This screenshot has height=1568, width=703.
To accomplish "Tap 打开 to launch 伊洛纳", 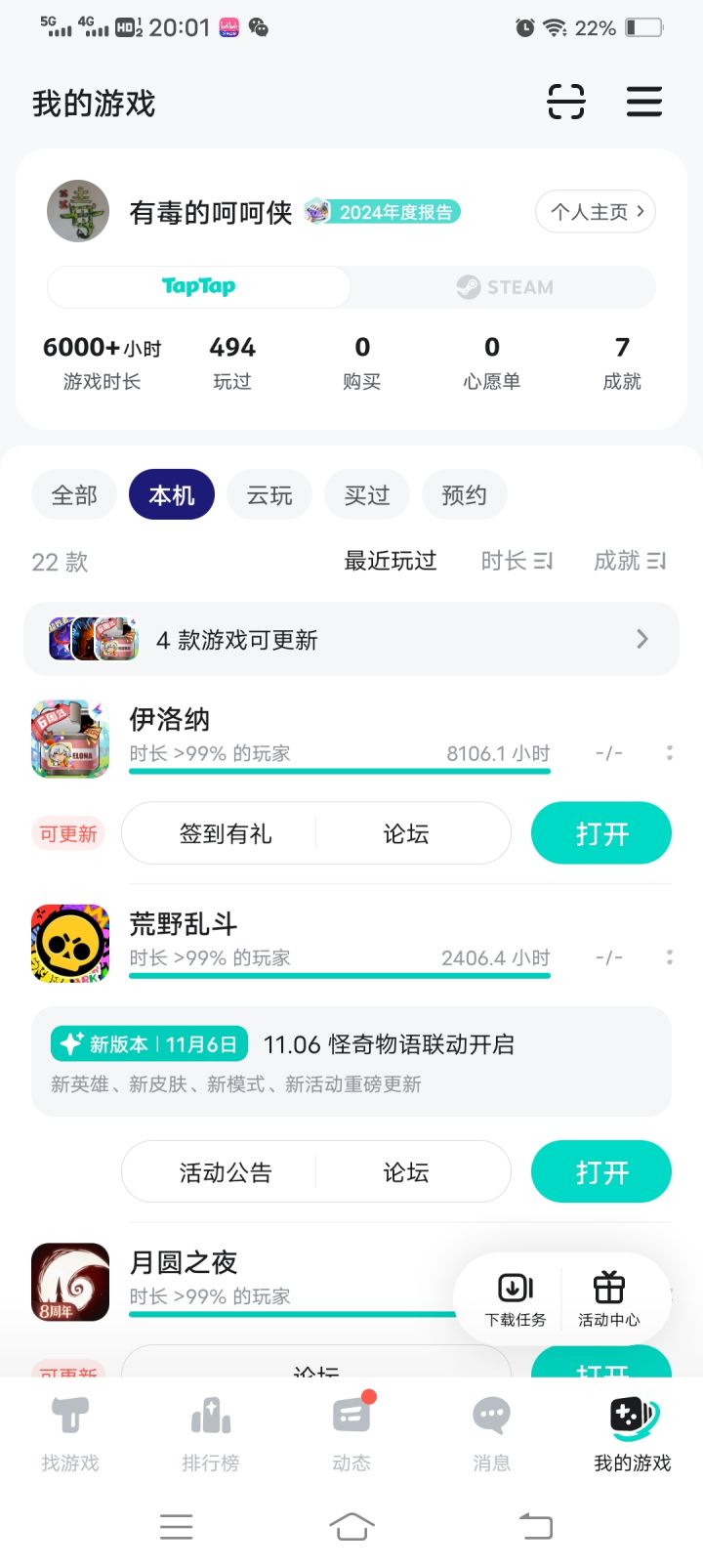I will (600, 832).
